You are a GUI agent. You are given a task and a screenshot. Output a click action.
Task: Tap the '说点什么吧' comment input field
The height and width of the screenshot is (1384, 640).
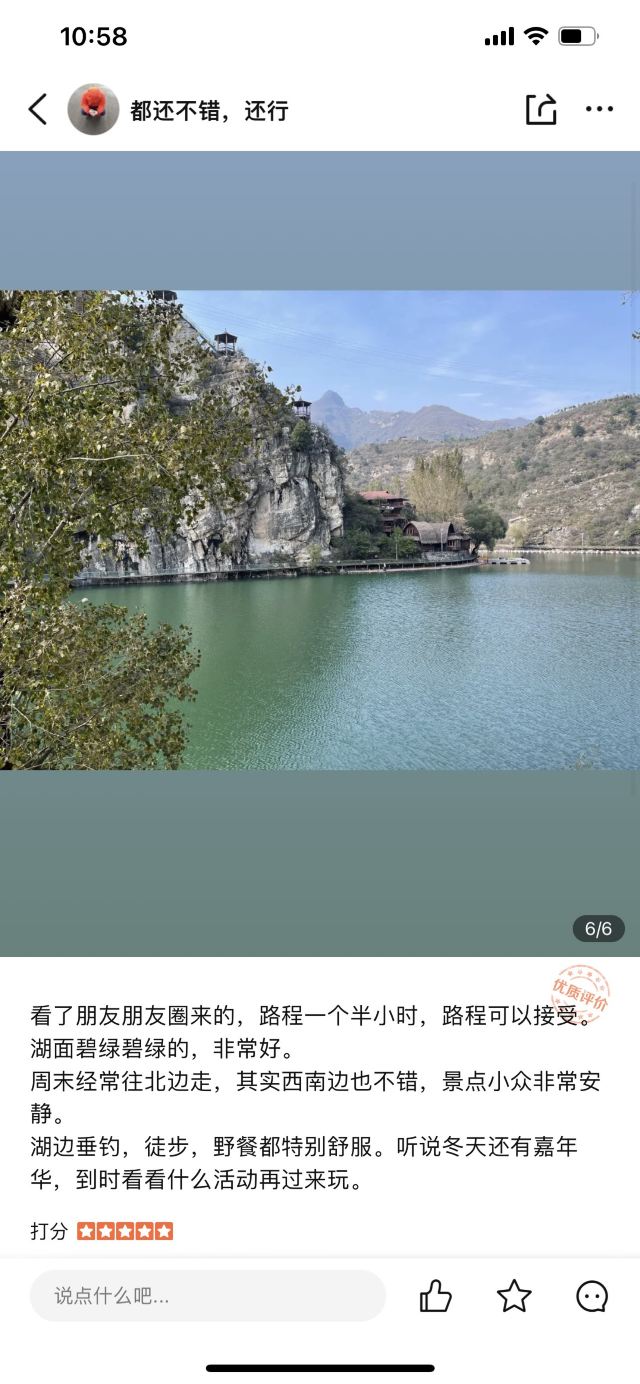pos(208,1296)
